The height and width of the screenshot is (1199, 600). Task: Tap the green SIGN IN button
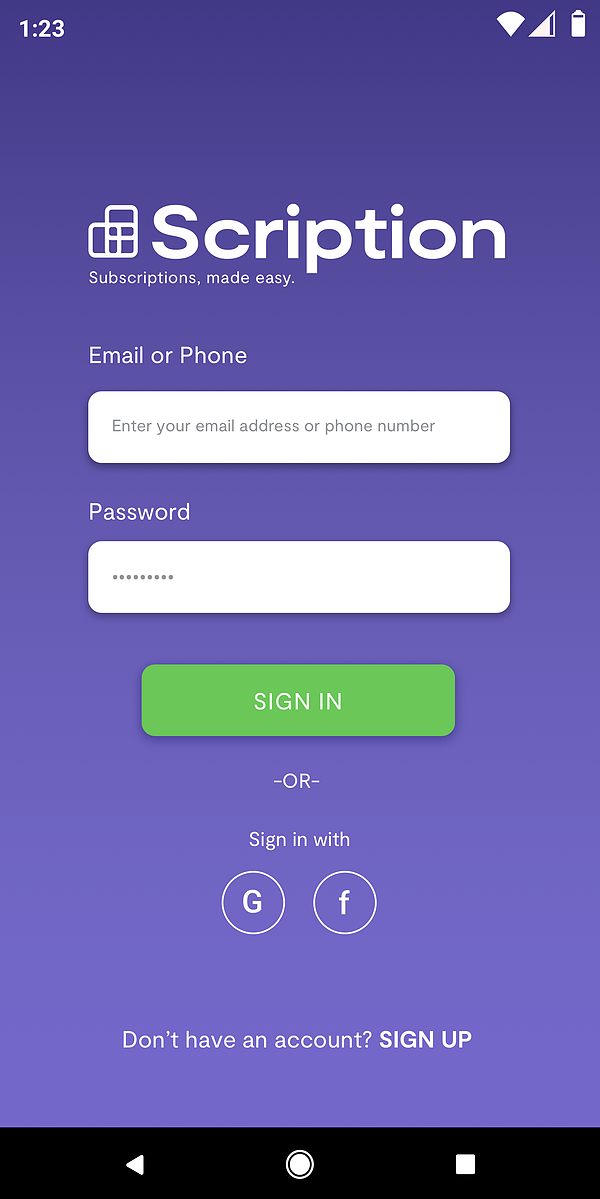(x=298, y=700)
